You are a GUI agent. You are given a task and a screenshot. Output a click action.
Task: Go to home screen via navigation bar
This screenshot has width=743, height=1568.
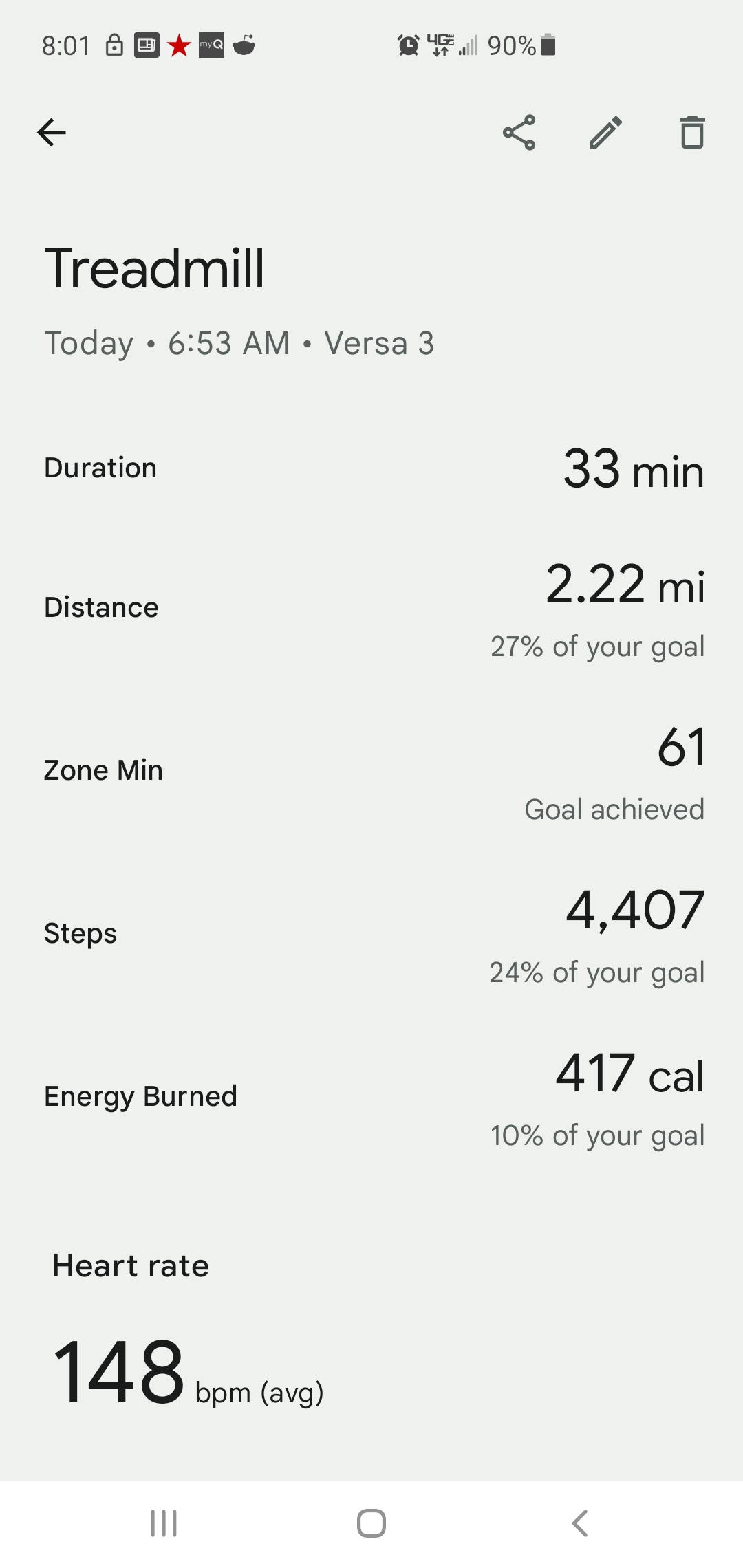(371, 1523)
